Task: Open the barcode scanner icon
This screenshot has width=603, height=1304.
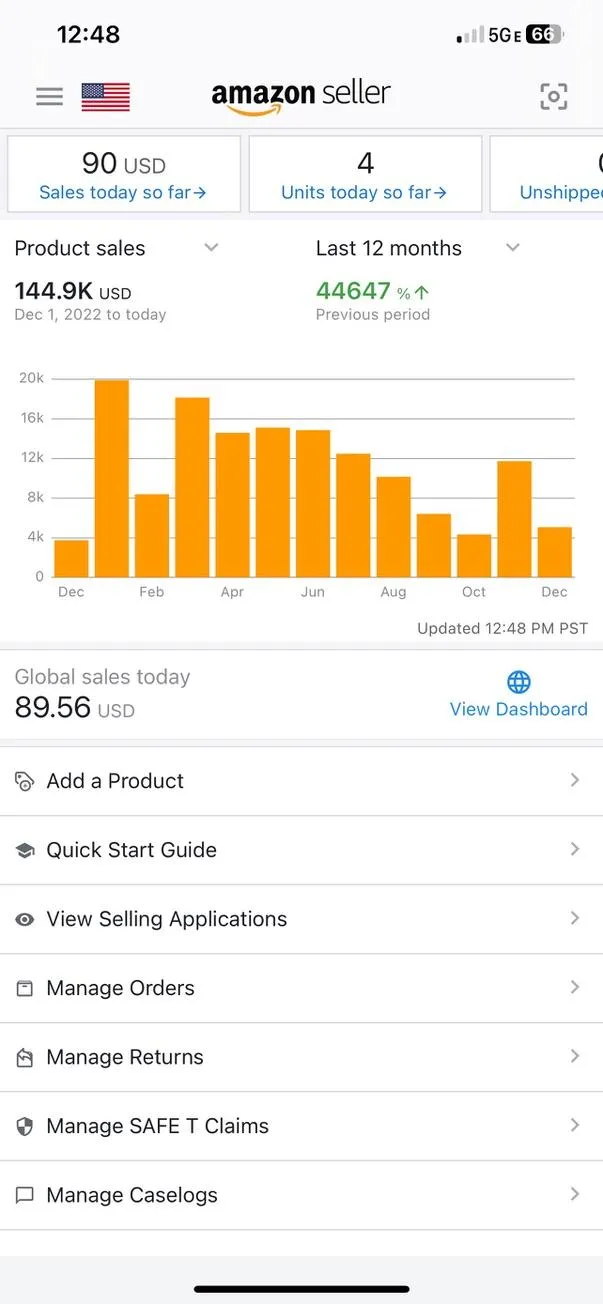Action: [x=553, y=96]
